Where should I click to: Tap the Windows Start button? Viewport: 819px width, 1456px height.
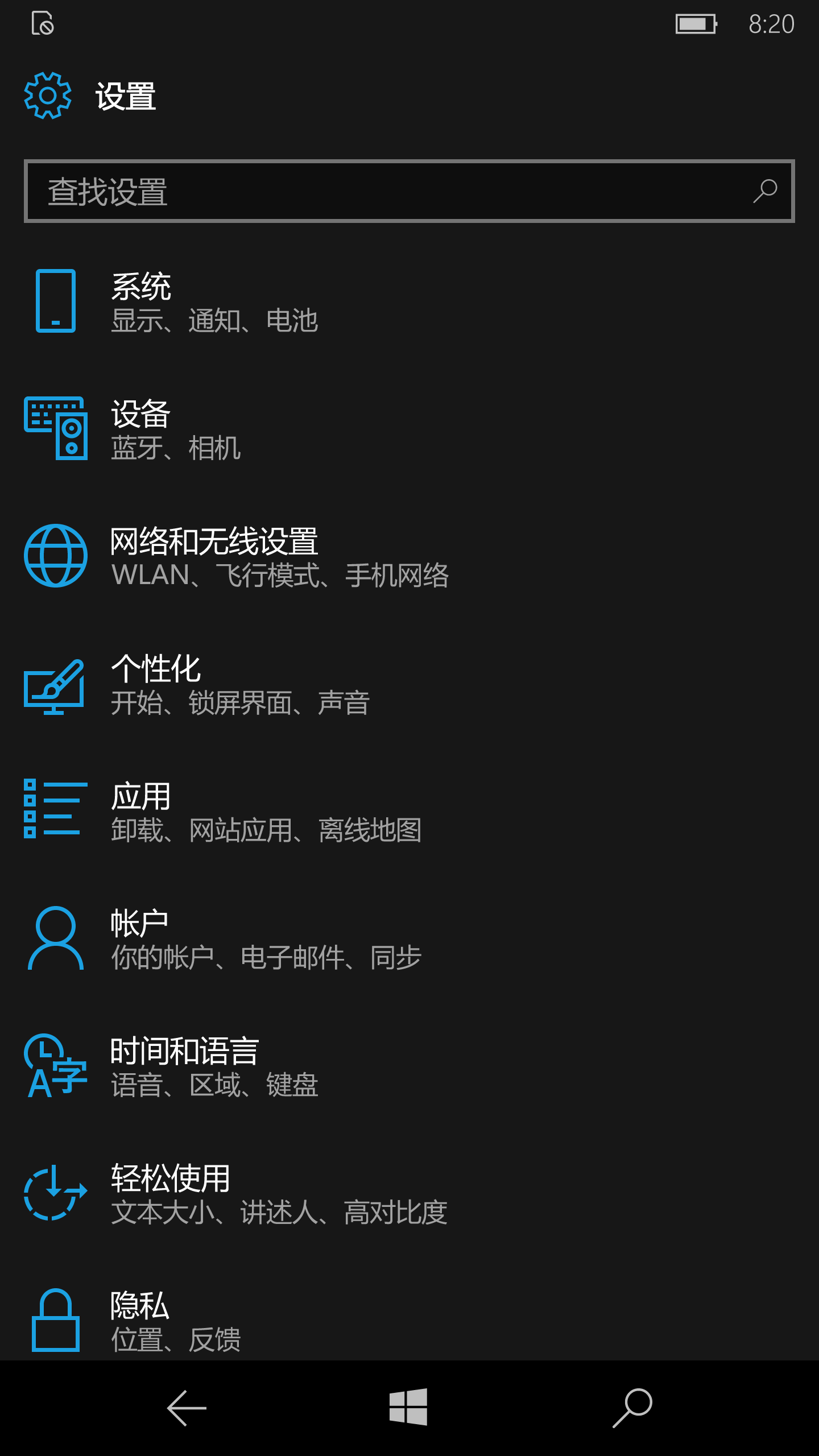coord(408,1407)
